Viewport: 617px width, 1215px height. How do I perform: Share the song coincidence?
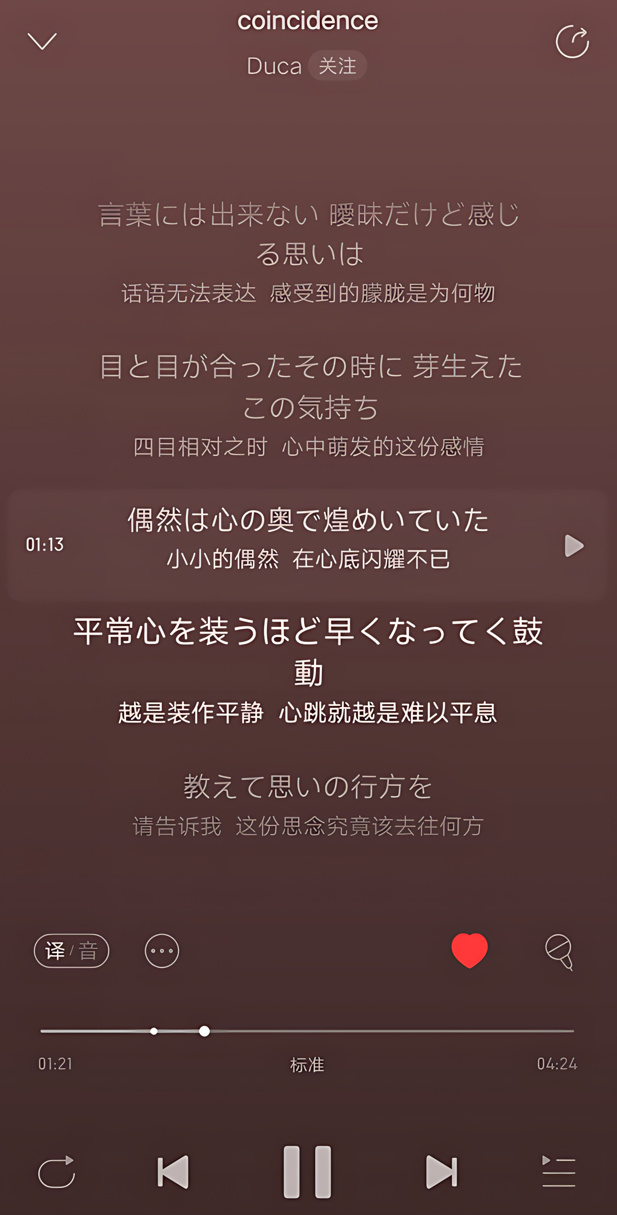coord(572,42)
